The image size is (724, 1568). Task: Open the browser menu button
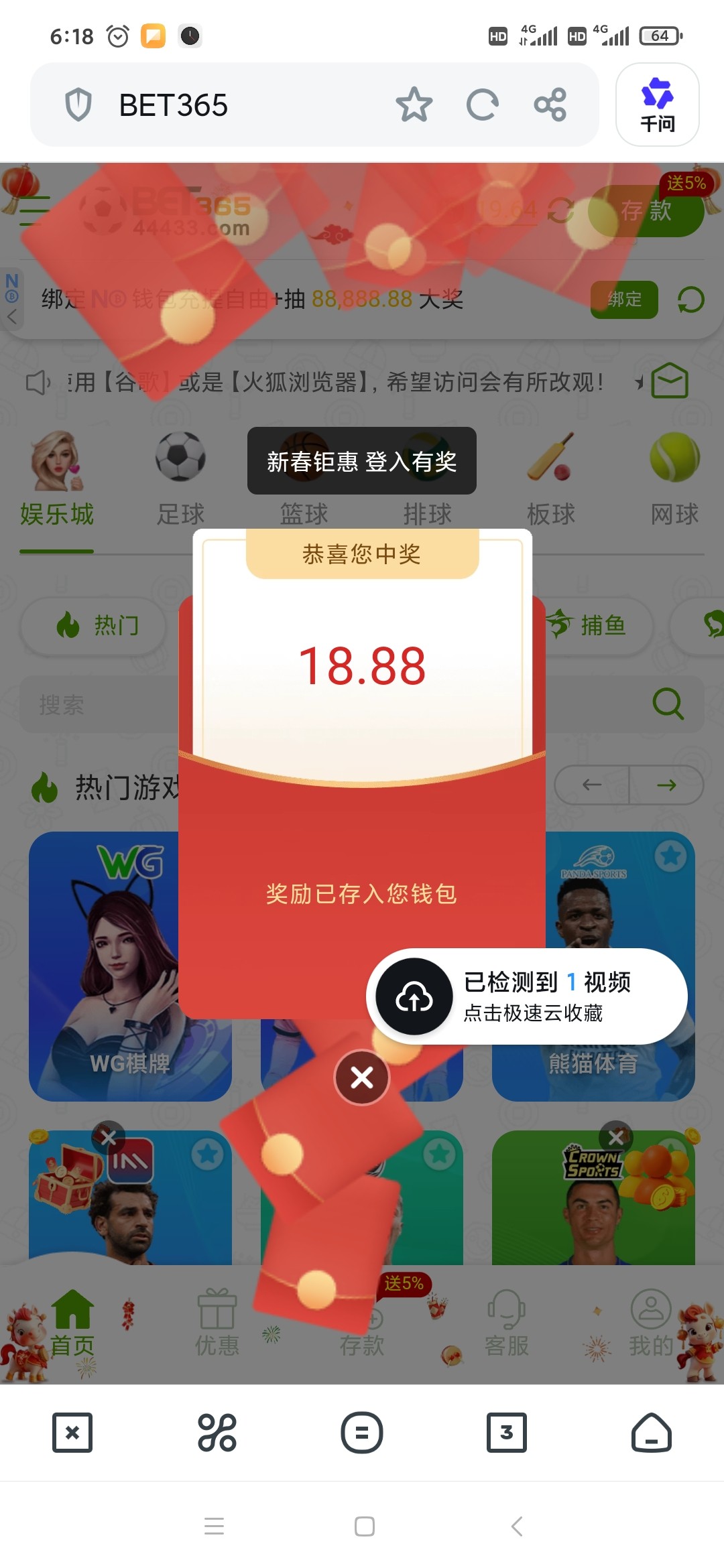[x=362, y=1433]
